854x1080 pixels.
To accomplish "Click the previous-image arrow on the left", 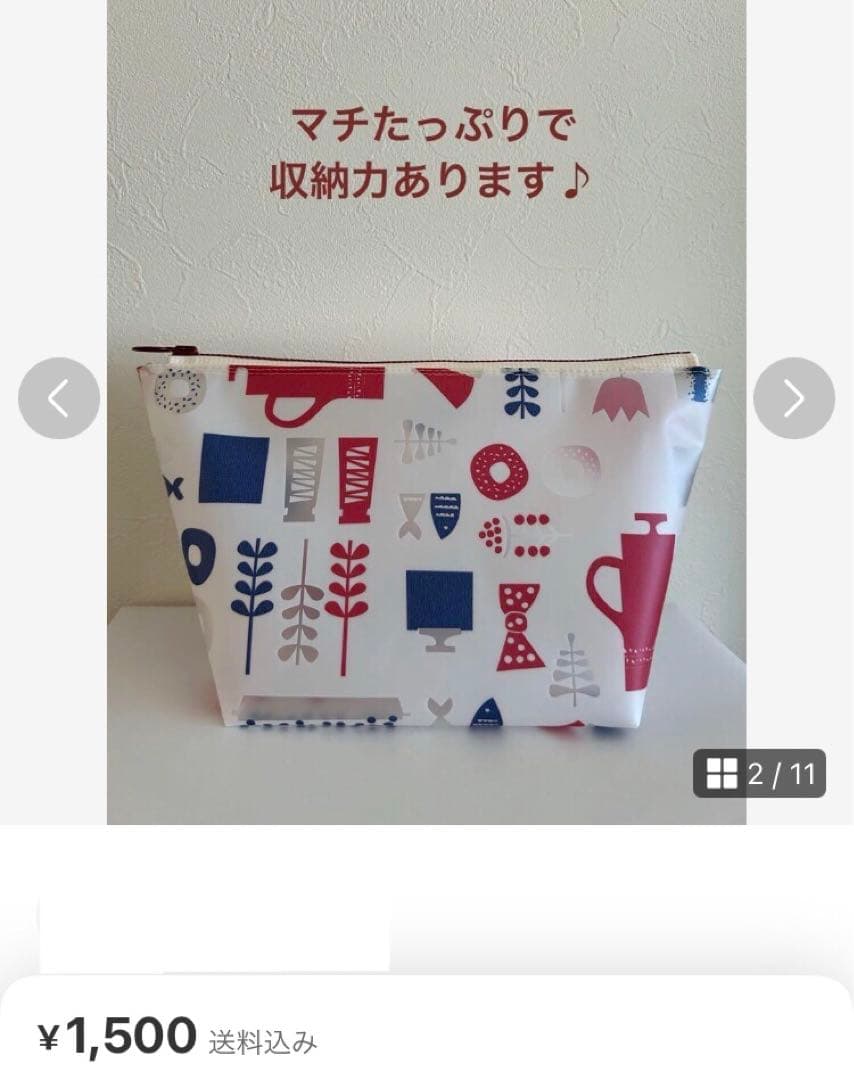I will [x=59, y=398].
